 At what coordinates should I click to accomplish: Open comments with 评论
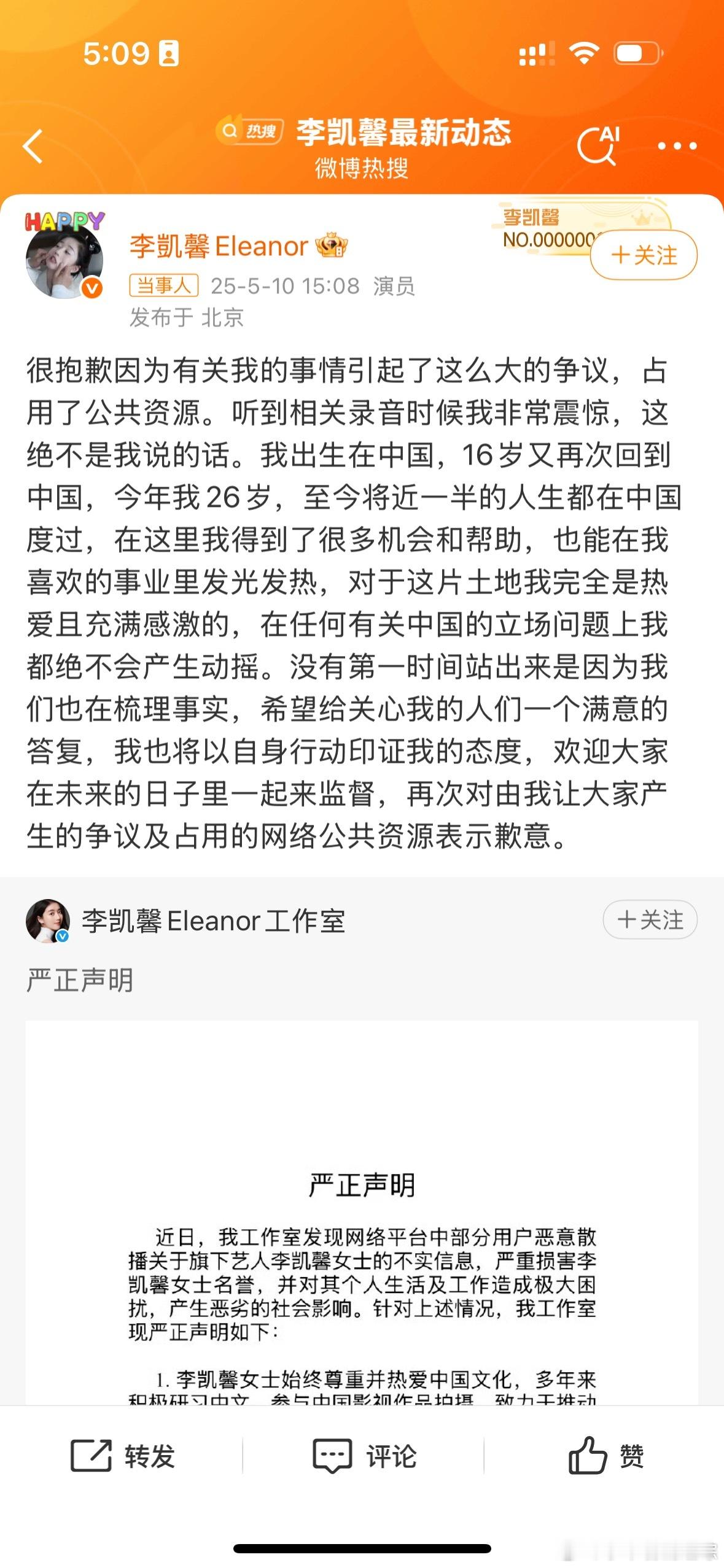point(365,1455)
